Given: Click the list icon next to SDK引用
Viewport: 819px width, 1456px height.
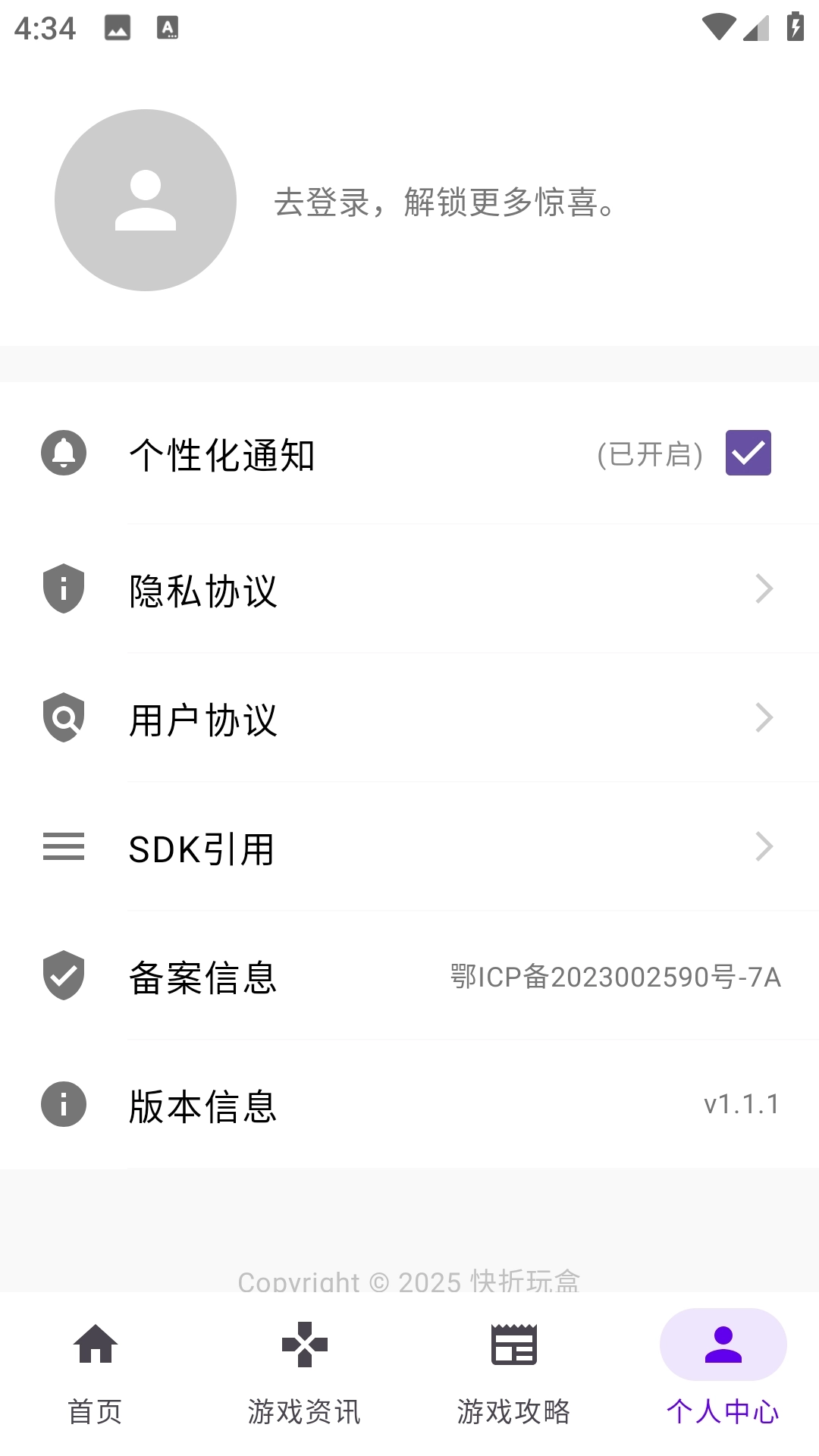Looking at the screenshot, I should (64, 848).
